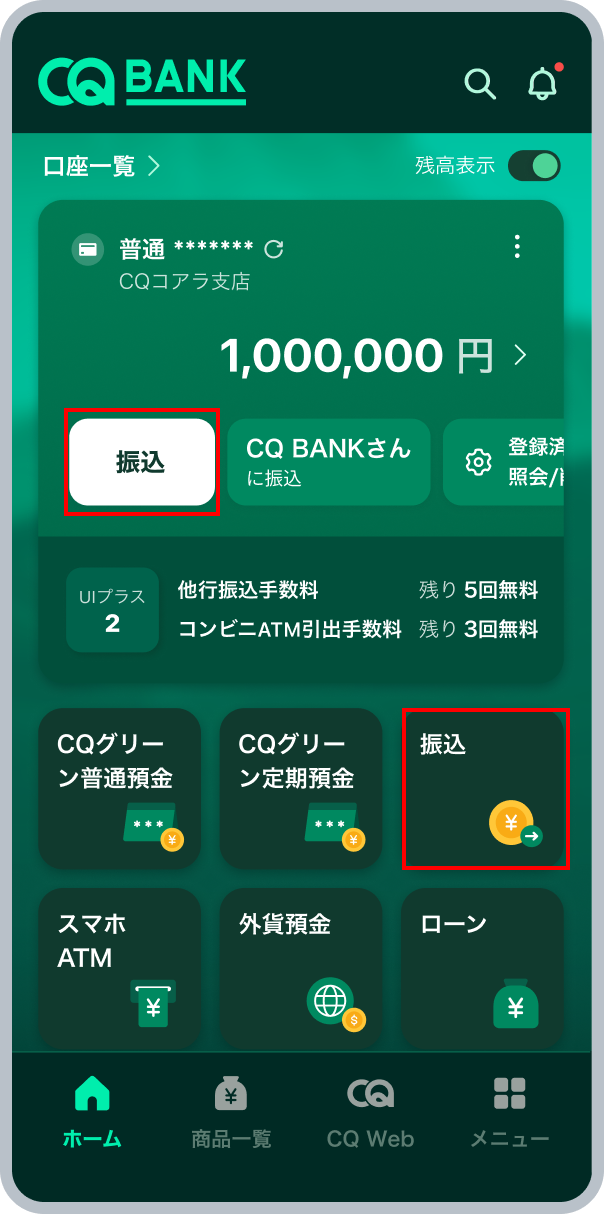Tap the white 振込 button
Viewport: 604px width, 1214px height.
click(141, 462)
